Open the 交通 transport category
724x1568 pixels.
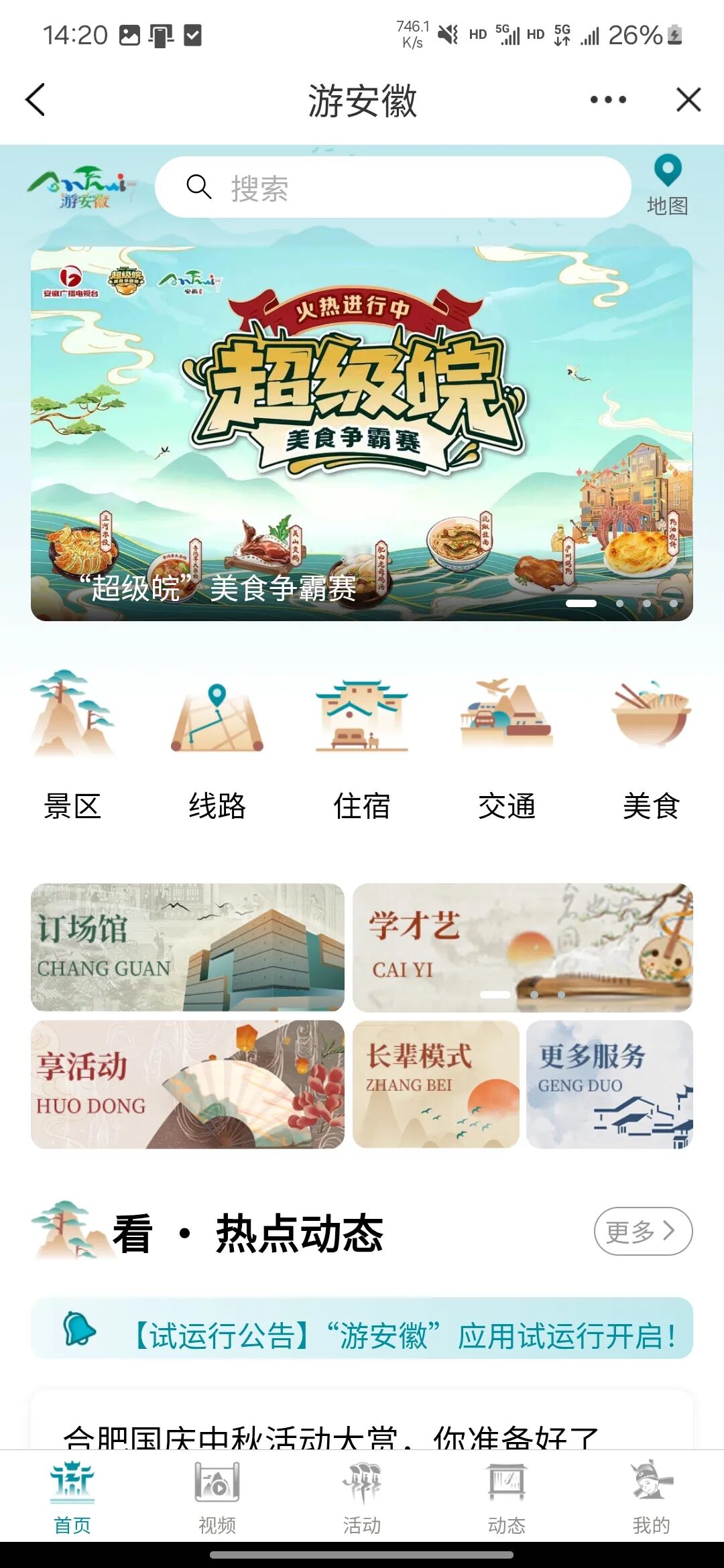(x=507, y=744)
